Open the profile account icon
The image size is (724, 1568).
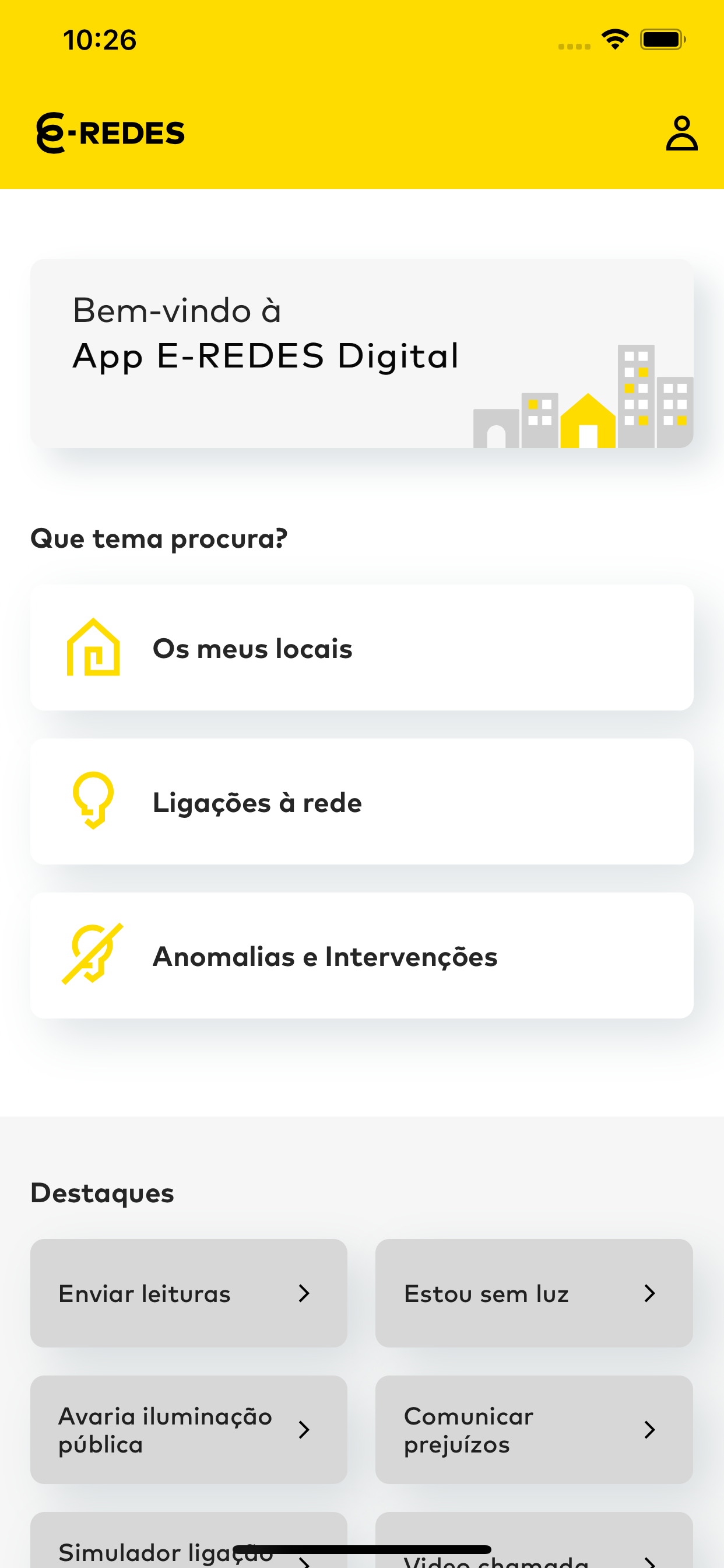[683, 132]
